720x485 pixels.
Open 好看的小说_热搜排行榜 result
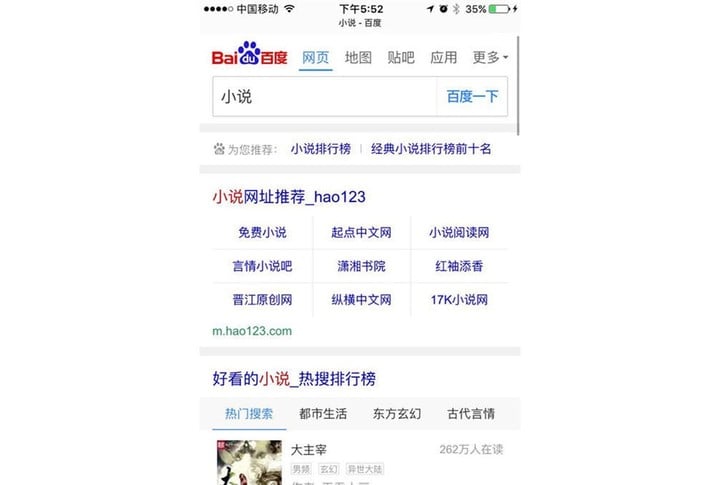(x=294, y=378)
